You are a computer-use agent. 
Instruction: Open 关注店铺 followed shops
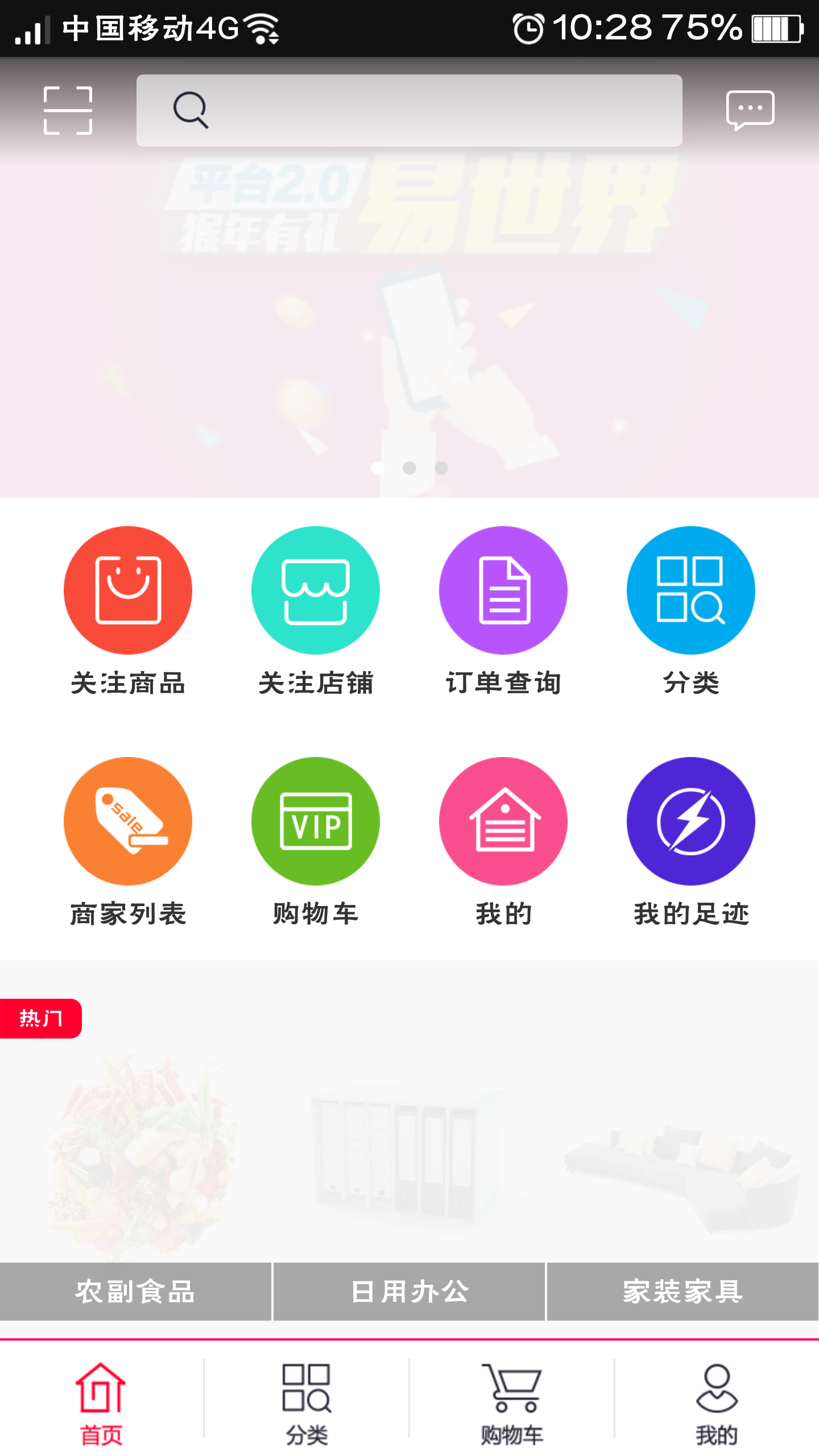tap(316, 590)
